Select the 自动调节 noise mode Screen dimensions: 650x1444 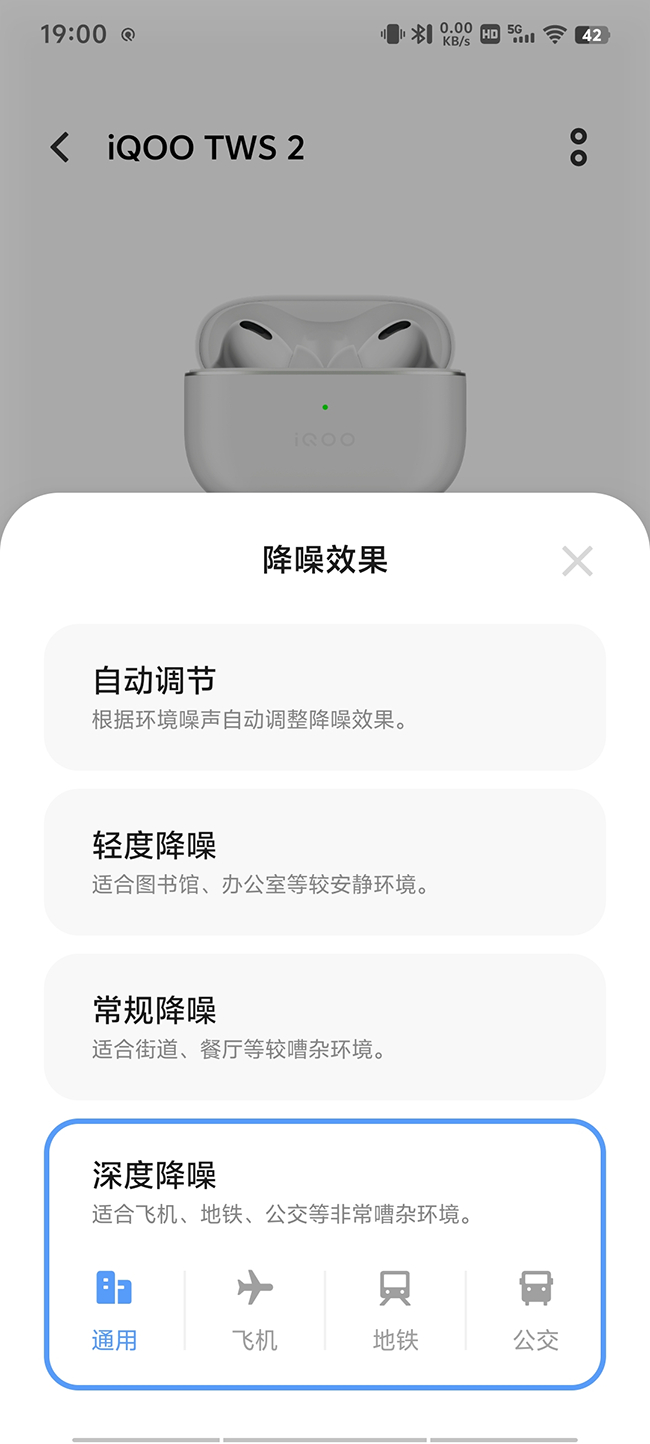point(325,697)
